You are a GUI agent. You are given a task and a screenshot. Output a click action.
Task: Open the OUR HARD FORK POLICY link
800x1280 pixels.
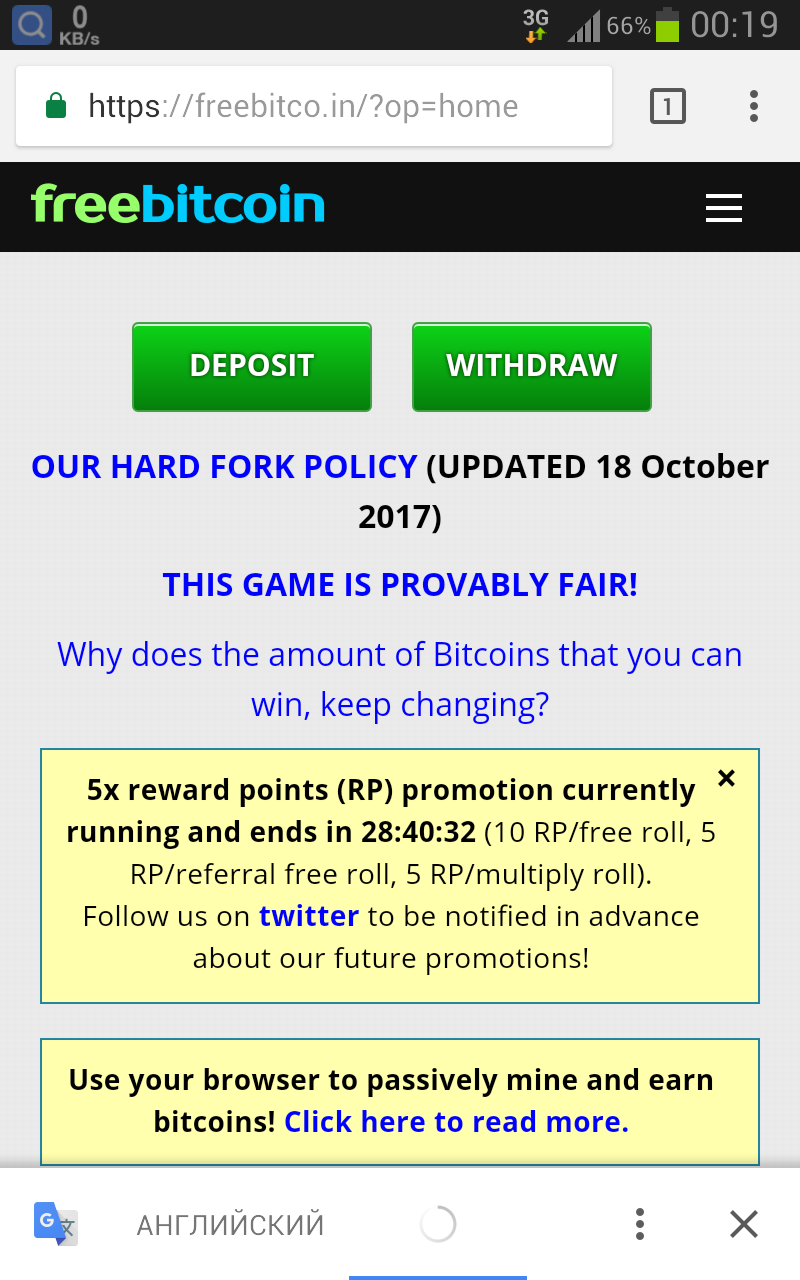click(x=224, y=467)
